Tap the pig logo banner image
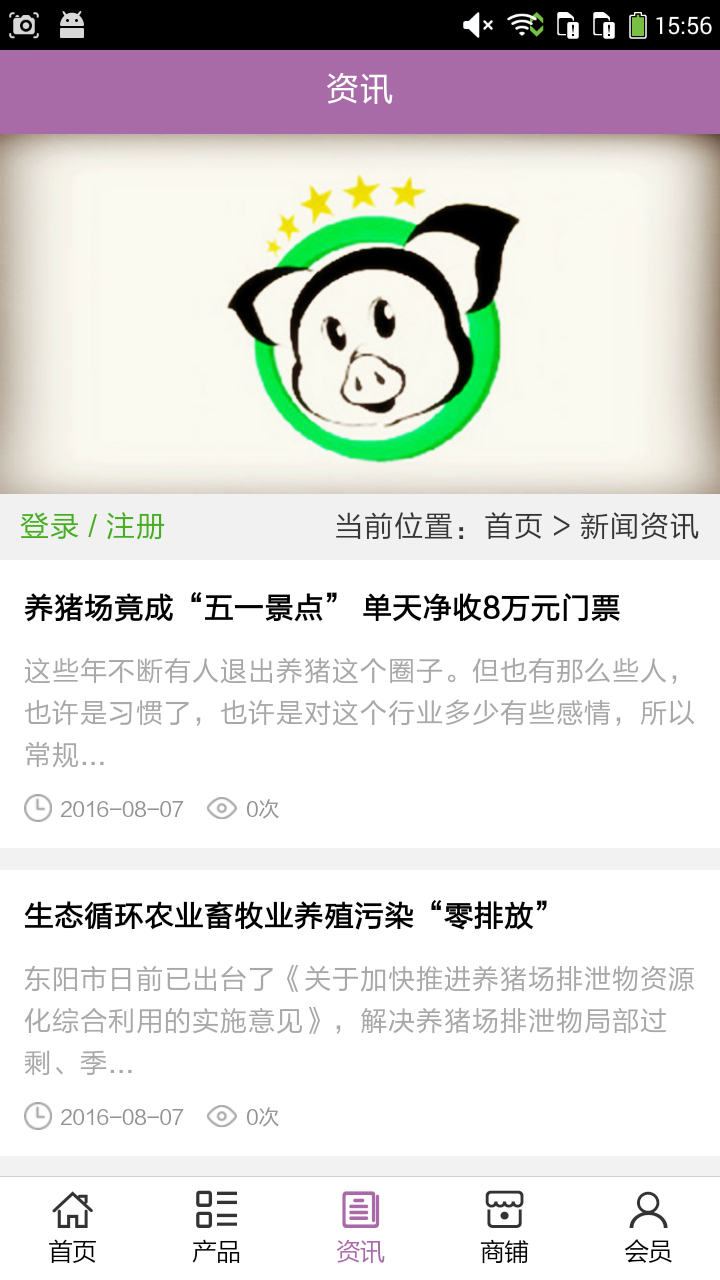The image size is (720, 1280). tap(360, 314)
